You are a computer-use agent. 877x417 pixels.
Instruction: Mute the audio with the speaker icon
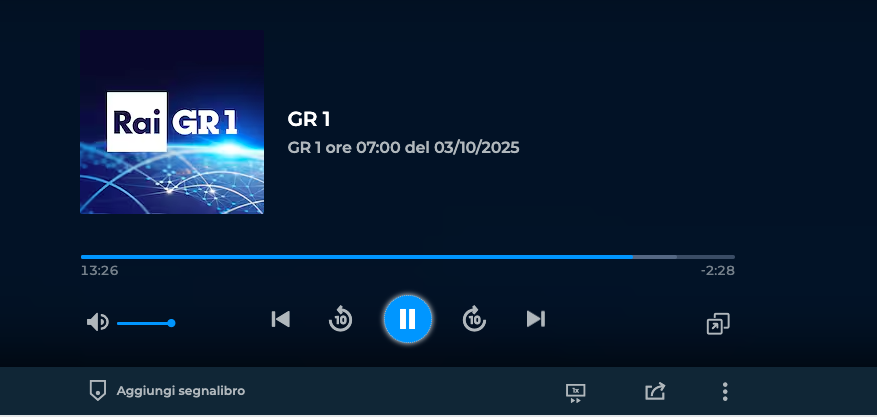[x=98, y=322]
